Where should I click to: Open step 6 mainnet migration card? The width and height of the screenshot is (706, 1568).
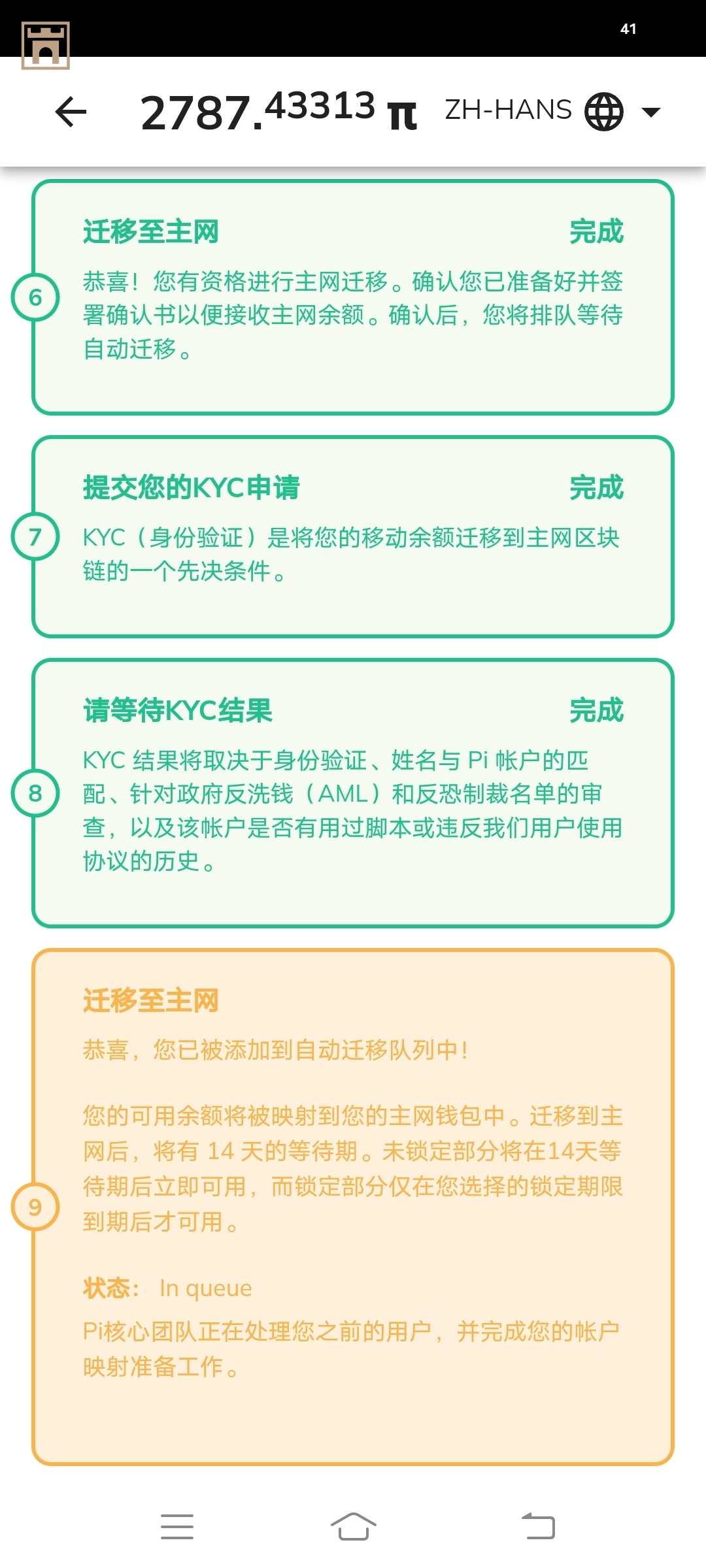tap(353, 297)
